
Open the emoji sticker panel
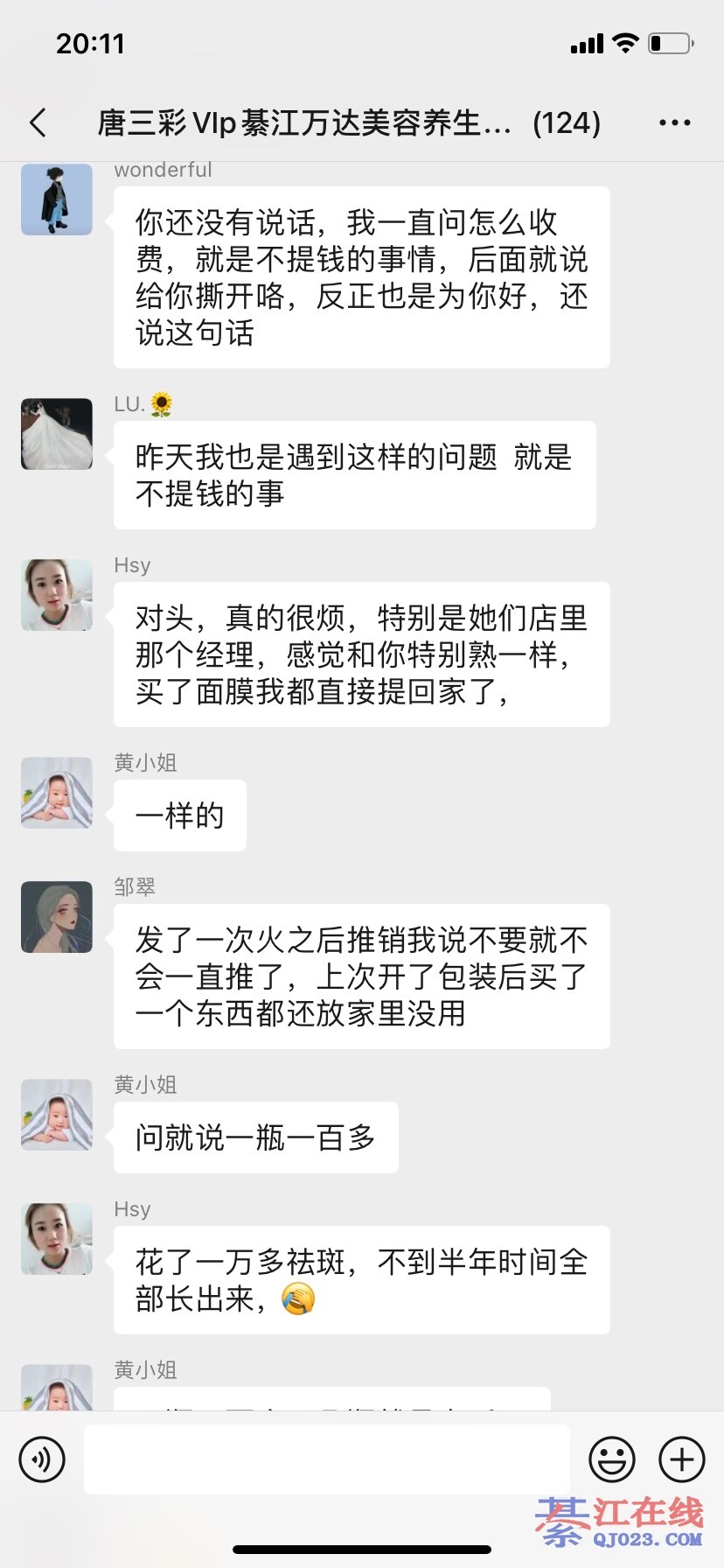[x=611, y=1459]
